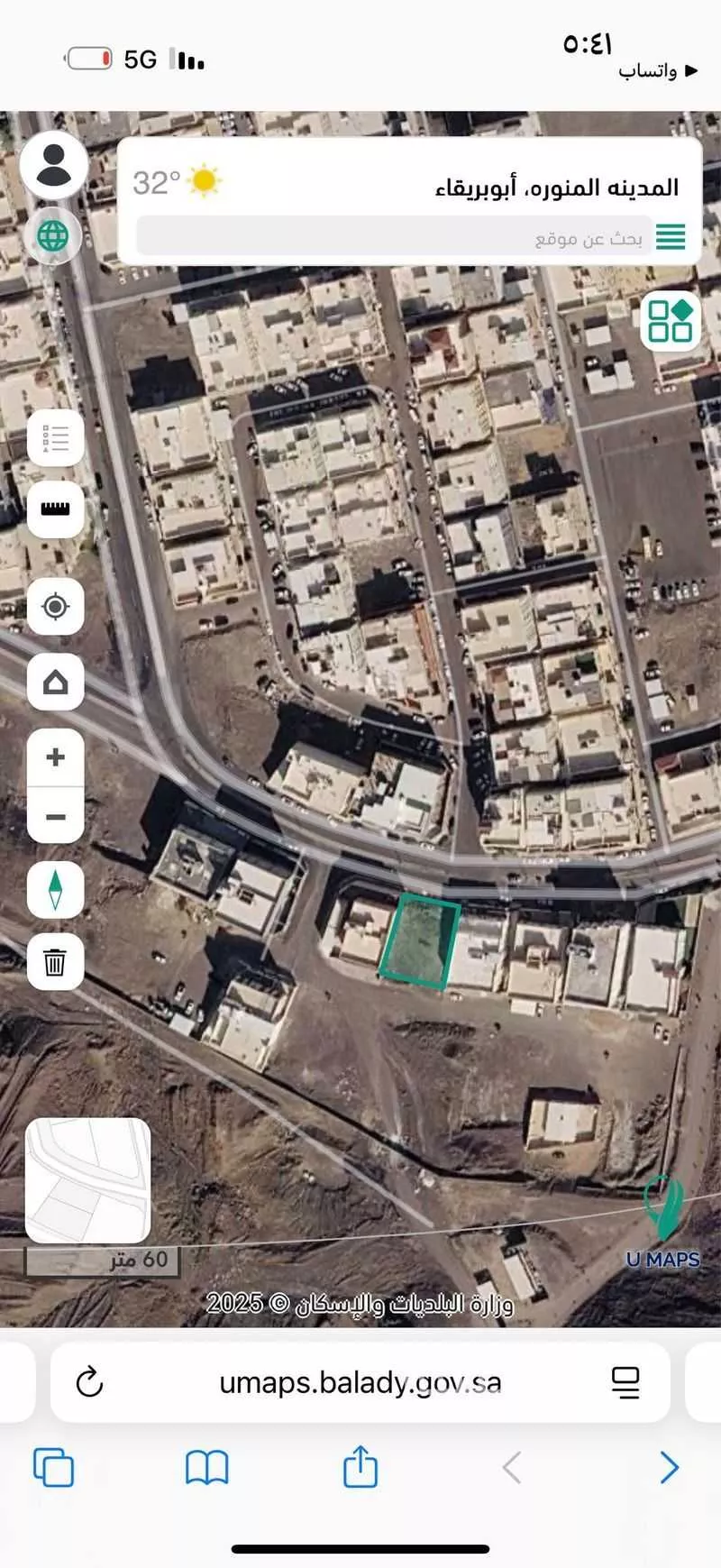Click the locate-me GPS icon
This screenshot has width=721, height=1568.
point(55,606)
